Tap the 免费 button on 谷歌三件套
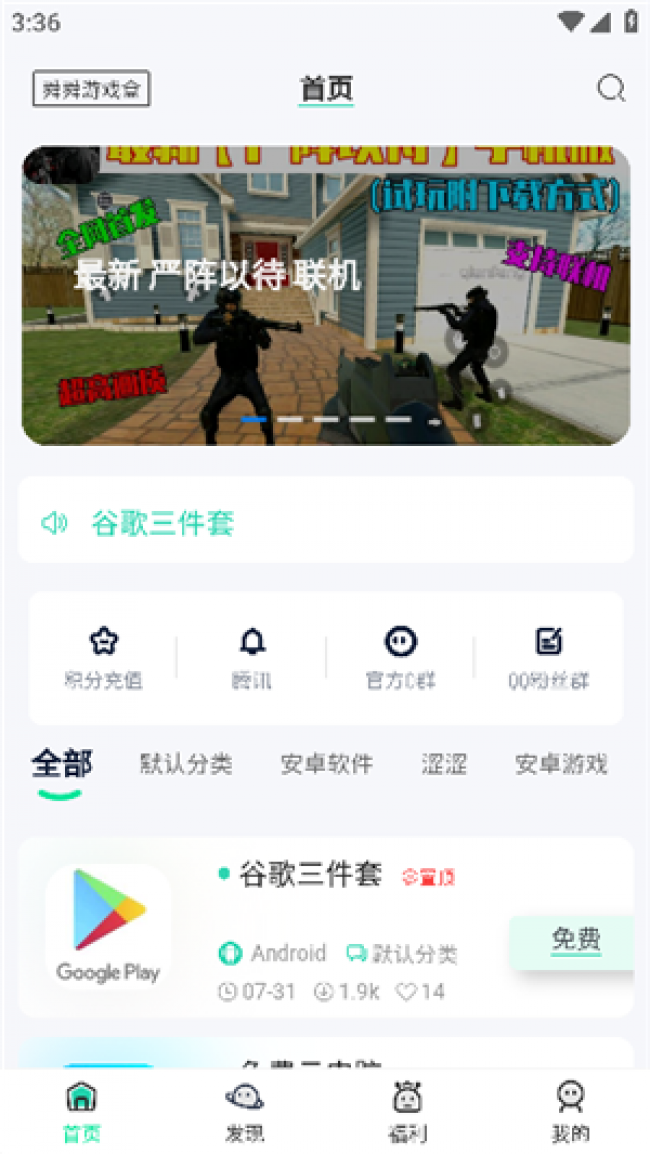650x1154 pixels. (x=575, y=940)
